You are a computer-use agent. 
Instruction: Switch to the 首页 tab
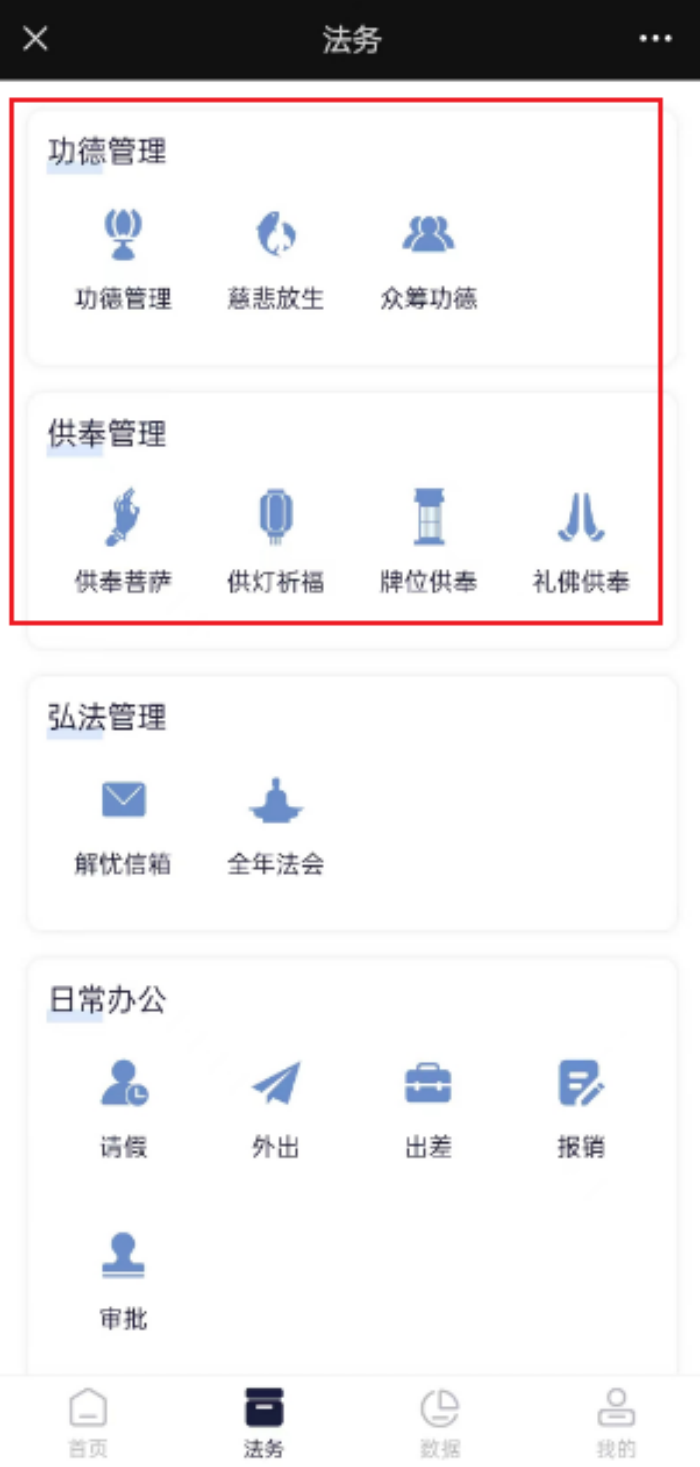(88, 1421)
